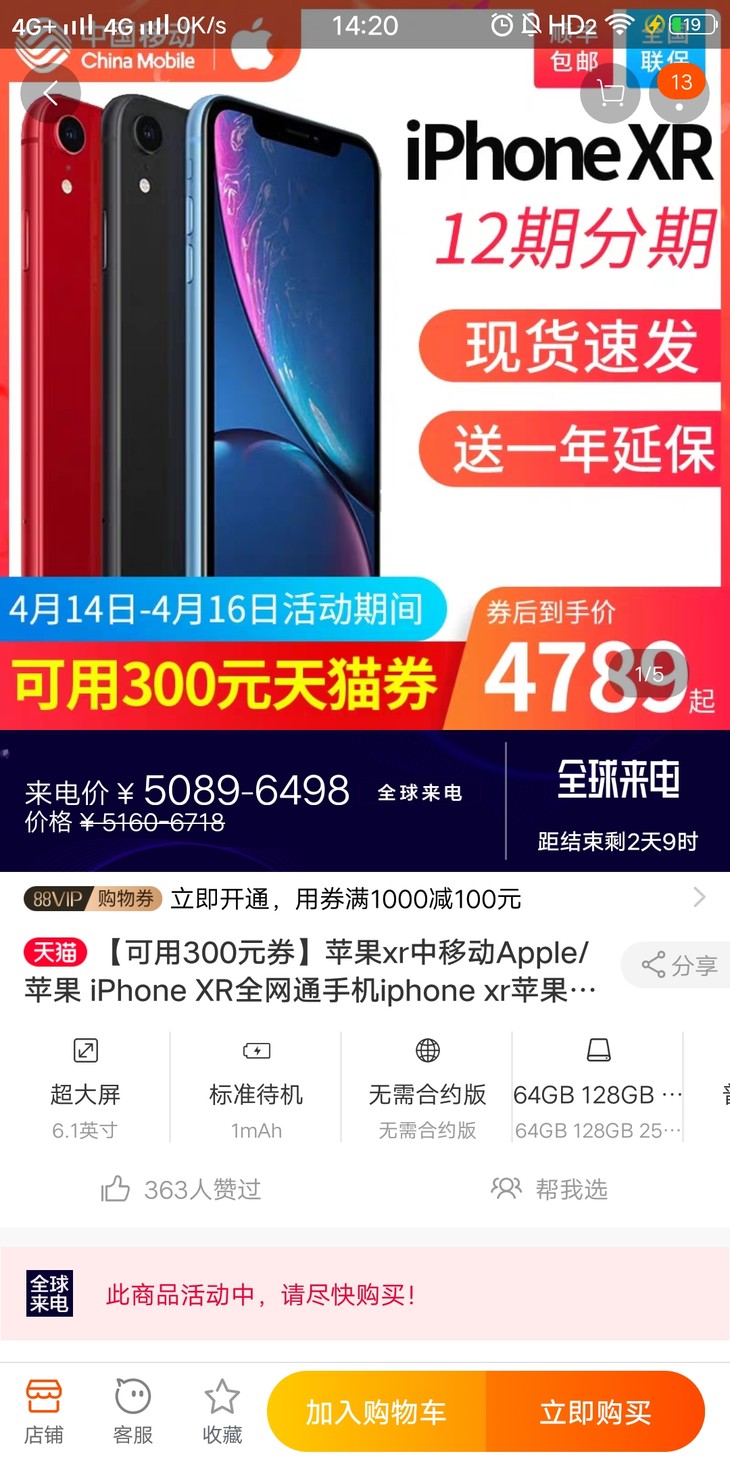Contact customer service via 客服
Viewport: 730px width, 1460px height.
[x=133, y=1410]
